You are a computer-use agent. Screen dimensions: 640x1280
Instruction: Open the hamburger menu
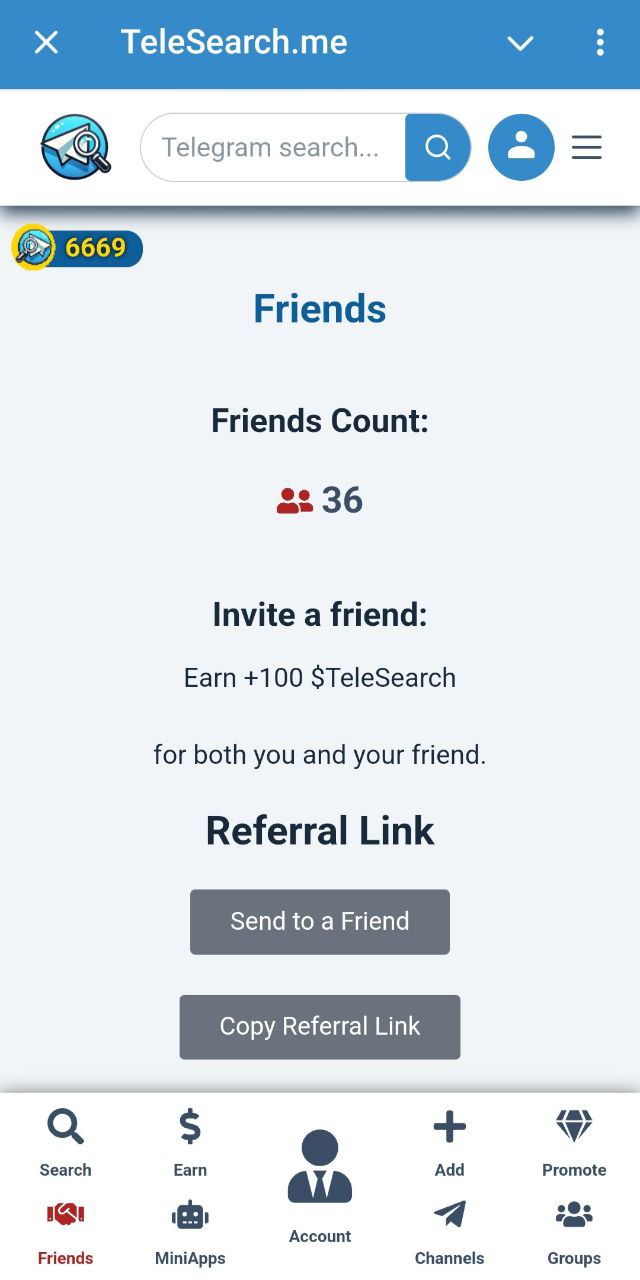[x=587, y=147]
